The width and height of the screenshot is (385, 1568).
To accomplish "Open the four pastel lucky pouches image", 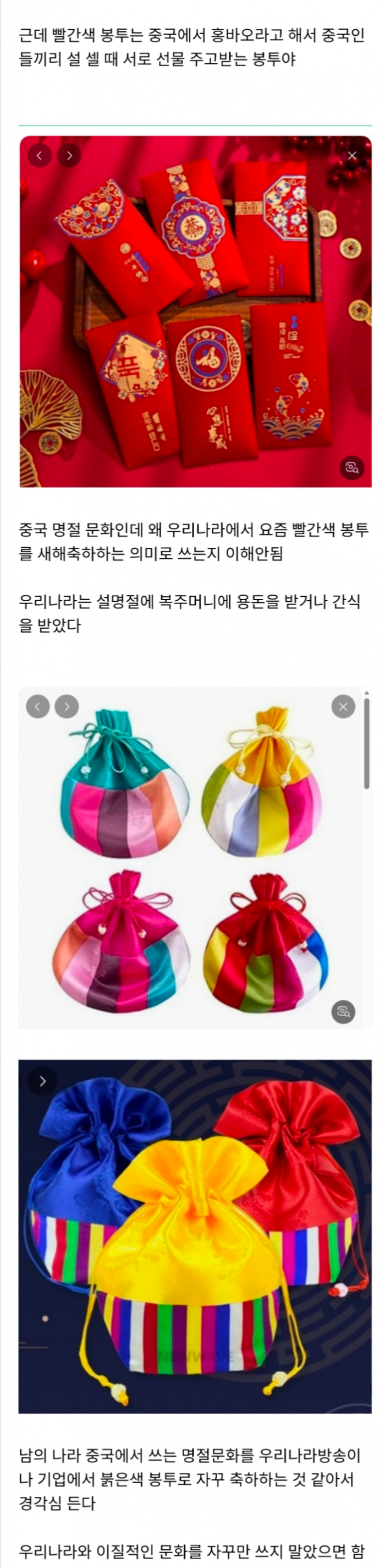I will [195, 859].
